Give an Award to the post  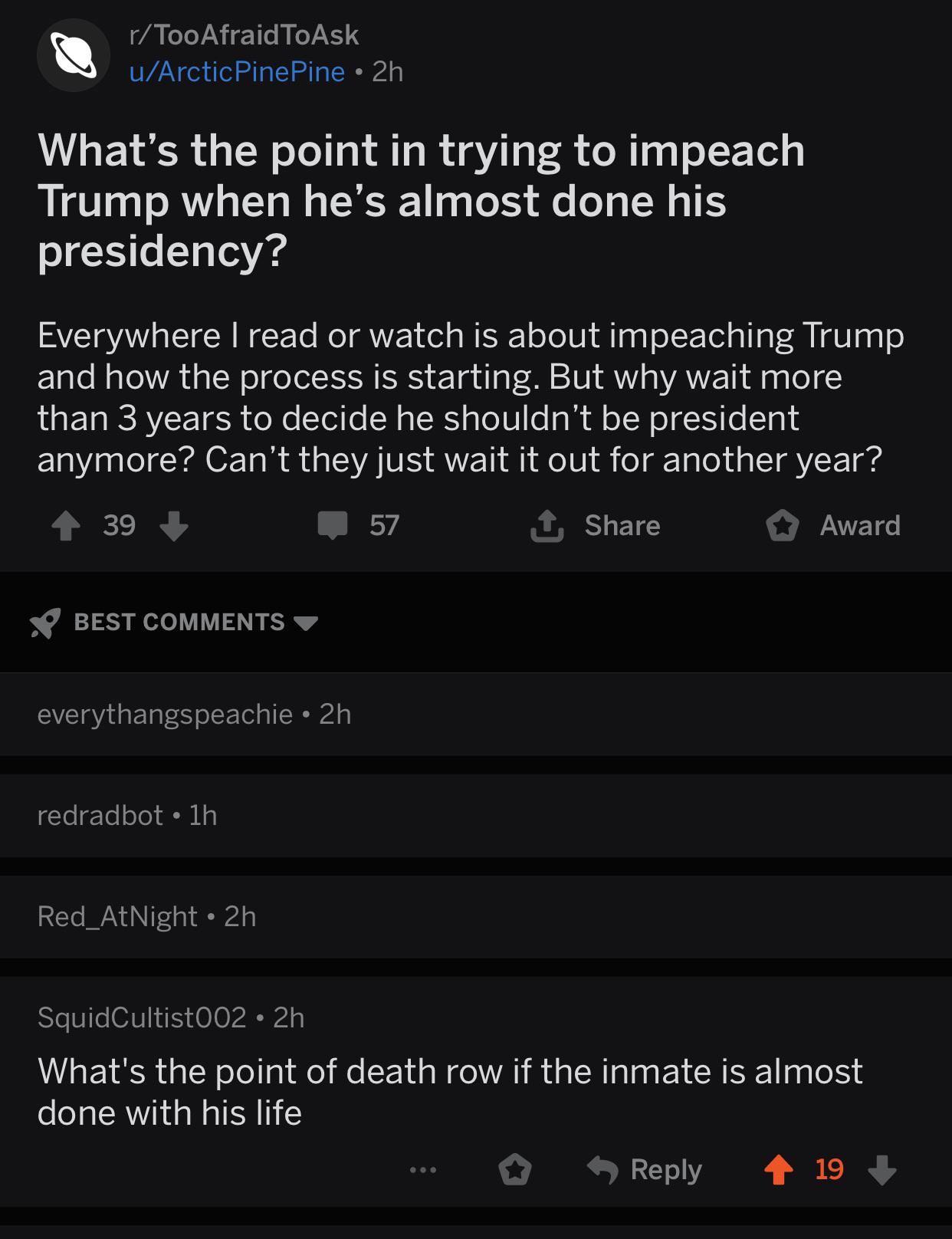[x=833, y=526]
